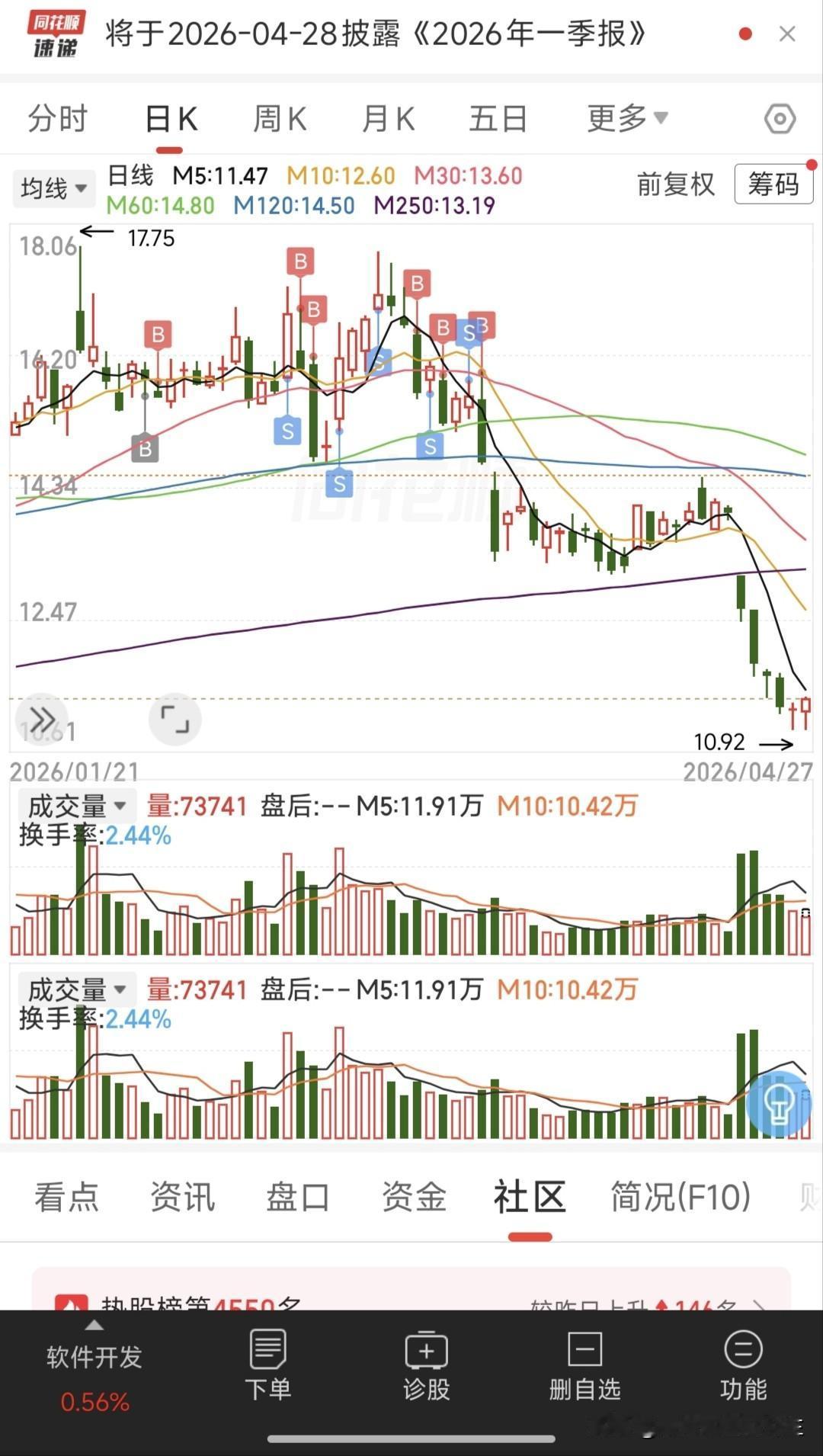823x1456 pixels.
Task: Open the 筹码 chip distribution button
Action: point(773,184)
